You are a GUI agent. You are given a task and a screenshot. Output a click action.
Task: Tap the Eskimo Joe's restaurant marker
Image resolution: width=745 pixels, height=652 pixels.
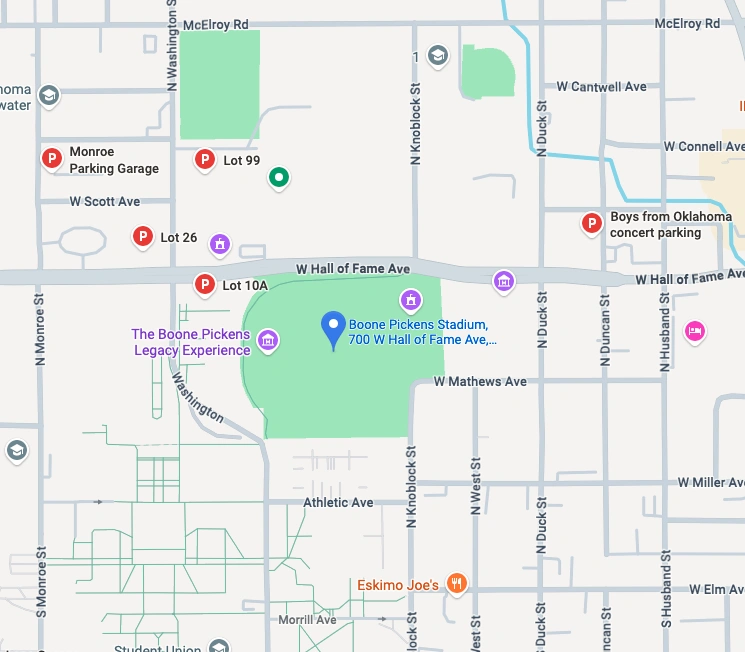(x=456, y=584)
